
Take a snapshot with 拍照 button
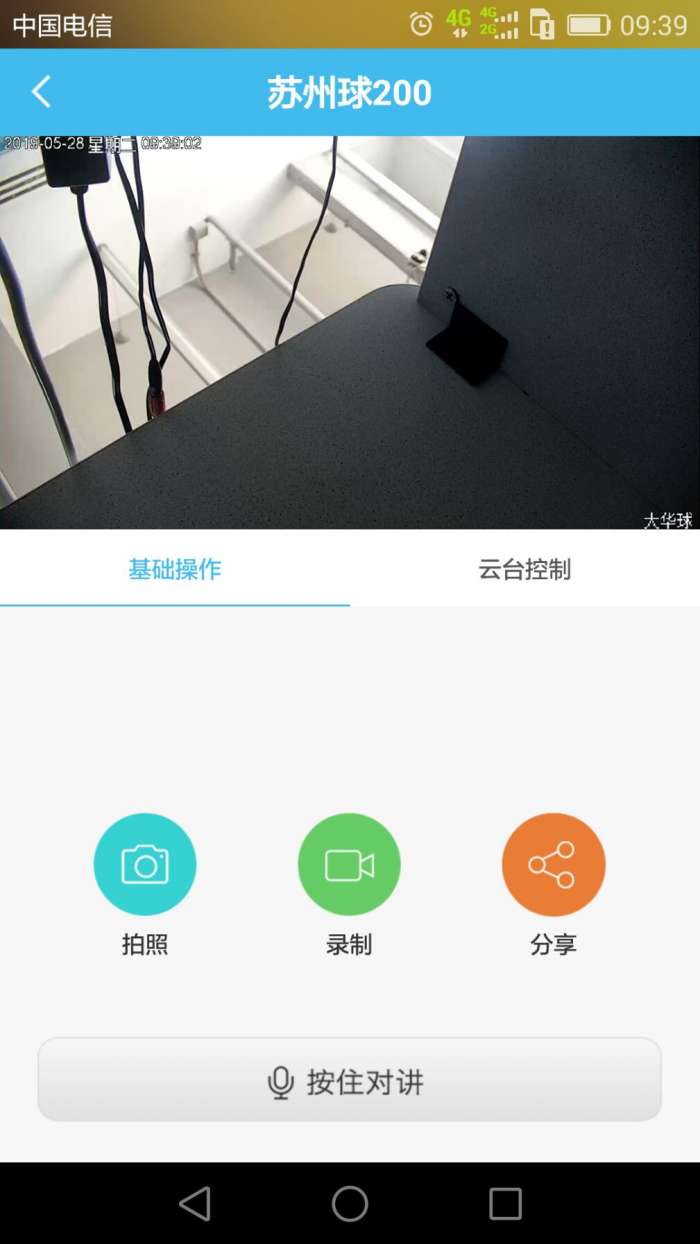coord(145,865)
